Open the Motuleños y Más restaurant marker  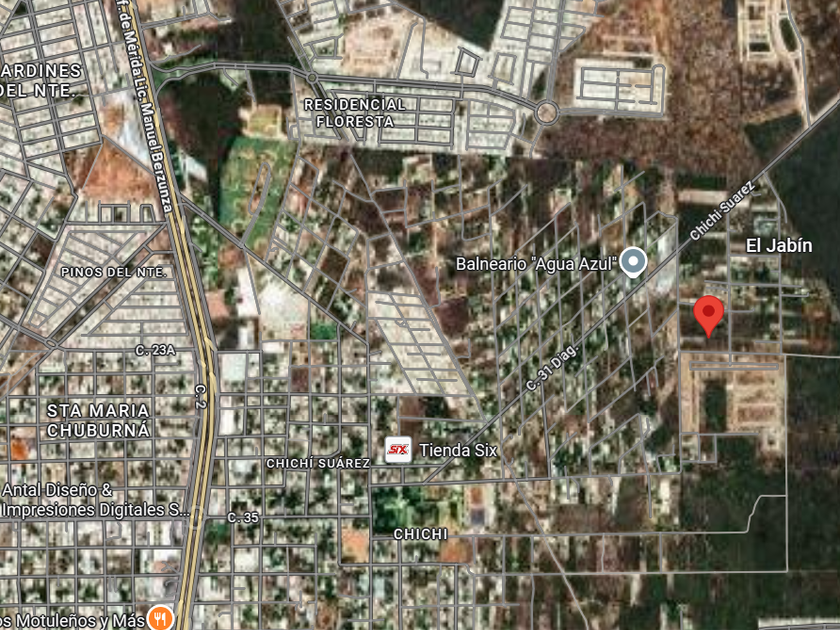[x=160, y=618]
